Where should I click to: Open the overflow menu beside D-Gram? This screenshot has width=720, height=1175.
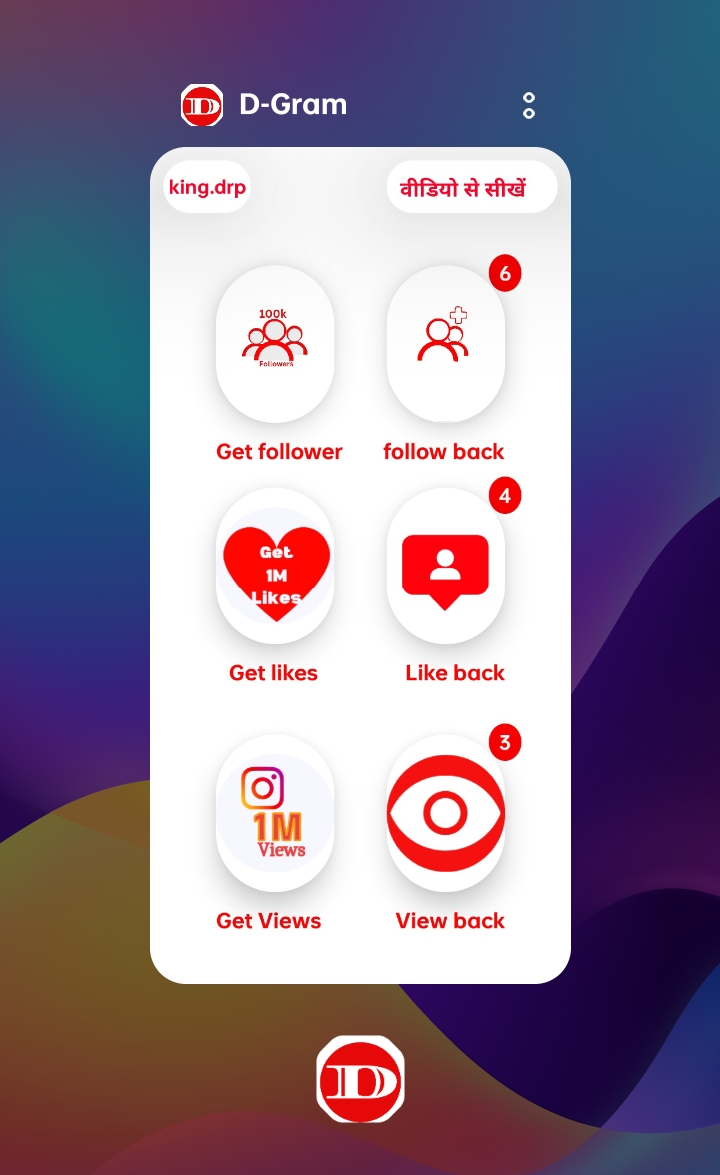point(529,105)
